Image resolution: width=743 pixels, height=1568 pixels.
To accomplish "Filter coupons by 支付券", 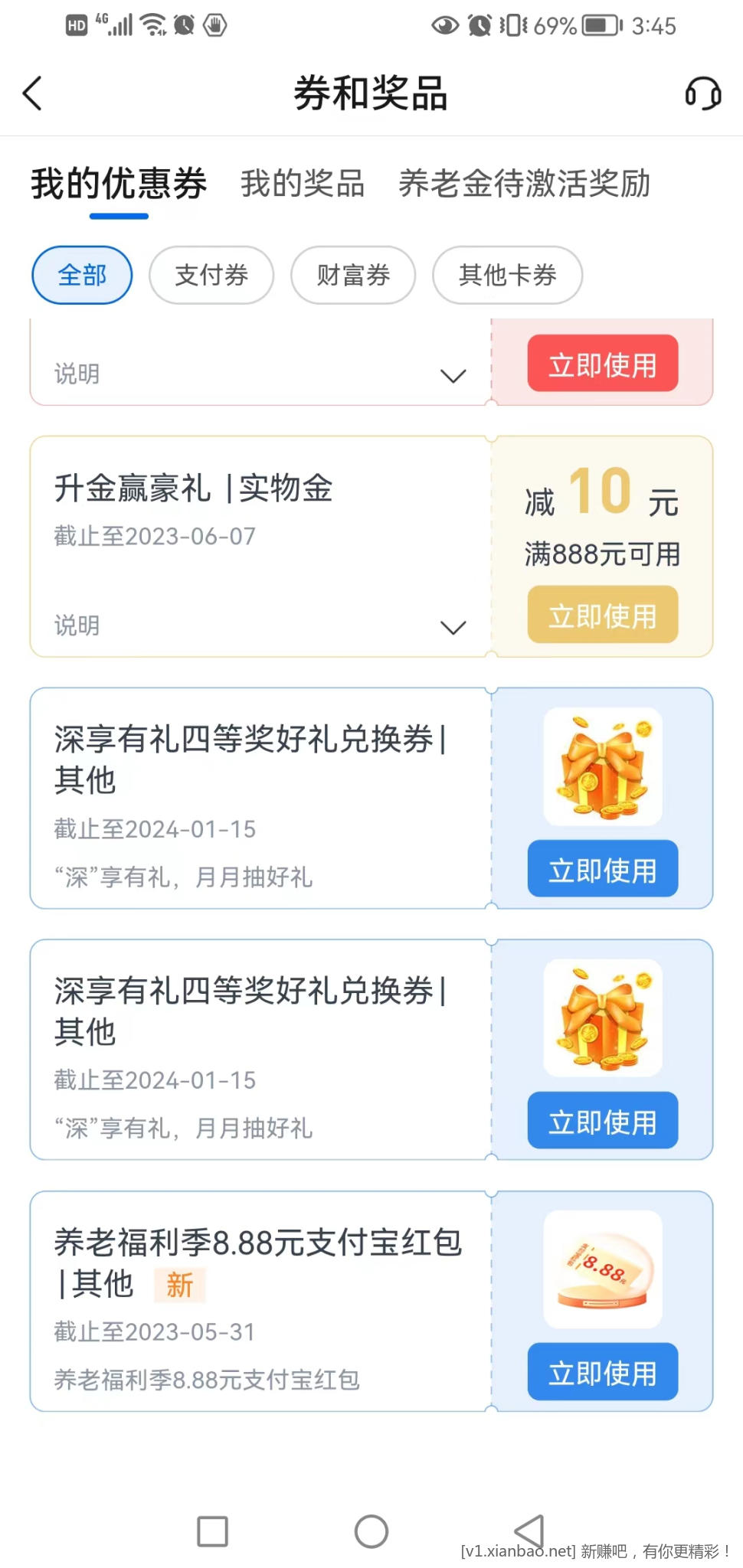I will (211, 275).
